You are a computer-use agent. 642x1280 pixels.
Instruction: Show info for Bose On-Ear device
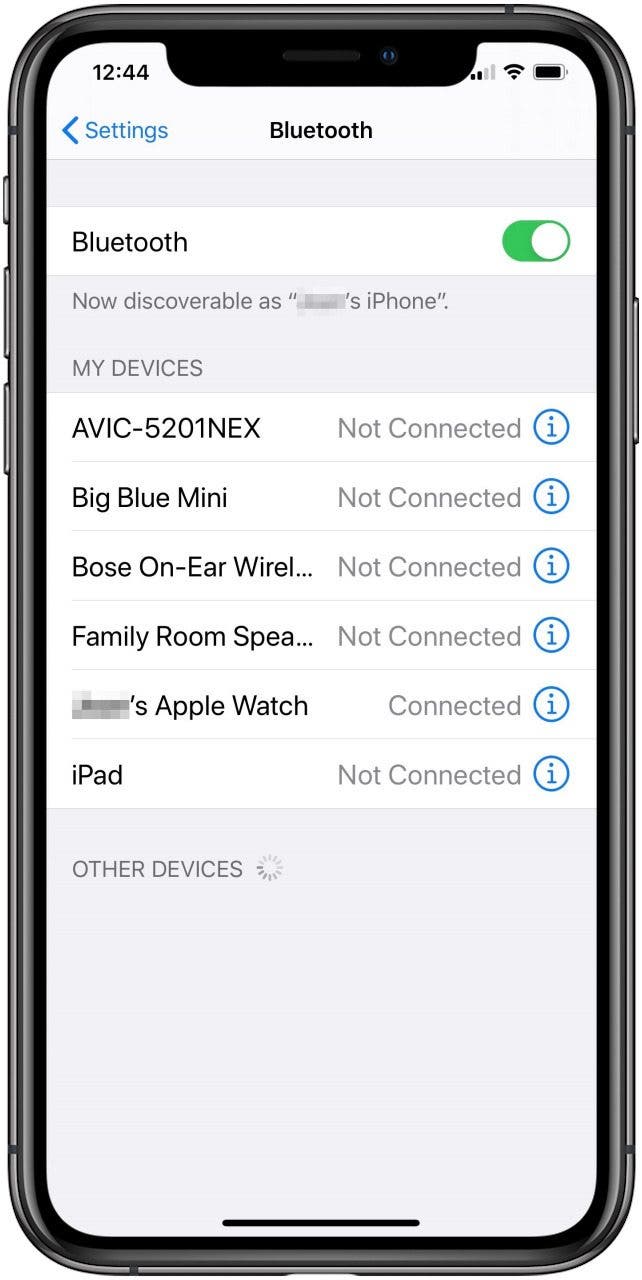(x=551, y=566)
